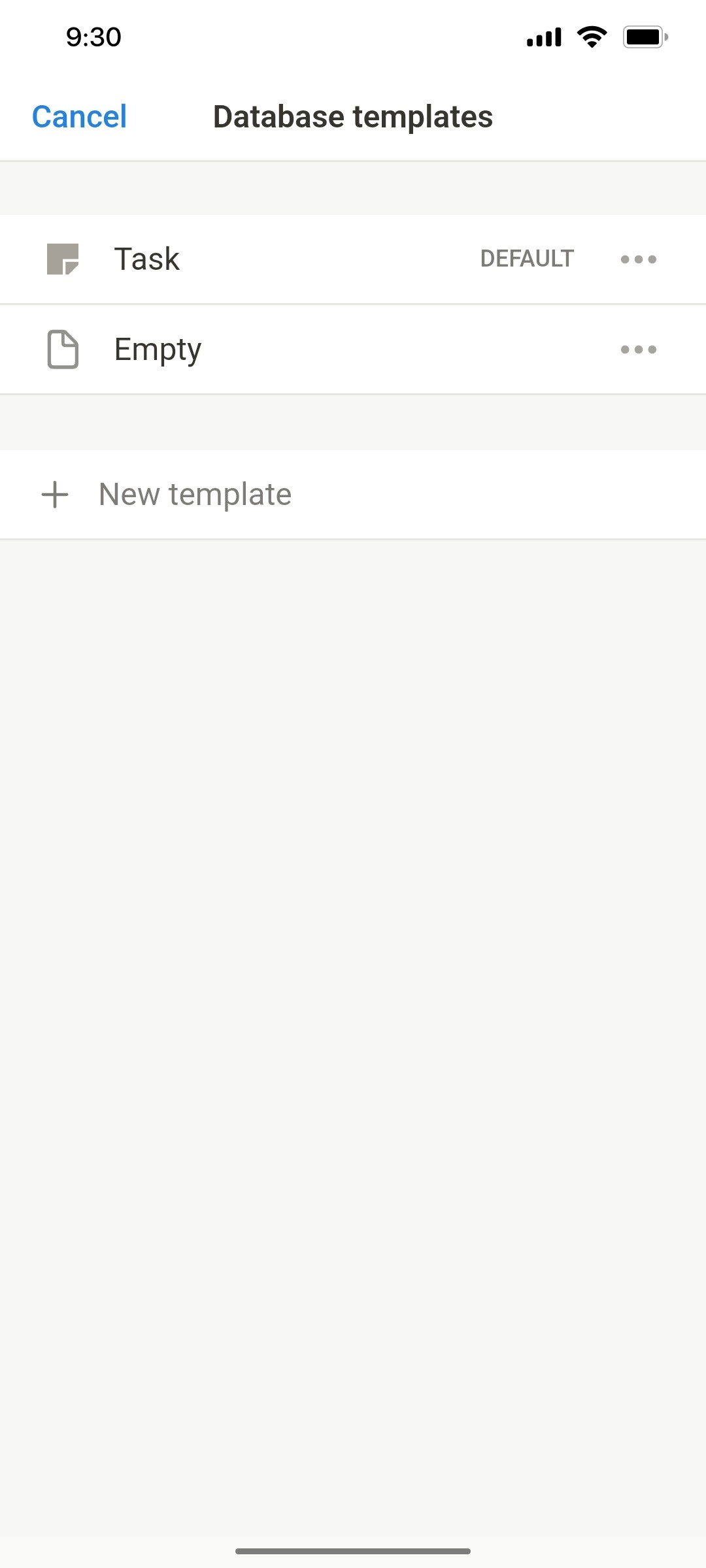Open options menu for the Task template
Screen dimensions: 706x1568
pyautogui.click(x=637, y=259)
